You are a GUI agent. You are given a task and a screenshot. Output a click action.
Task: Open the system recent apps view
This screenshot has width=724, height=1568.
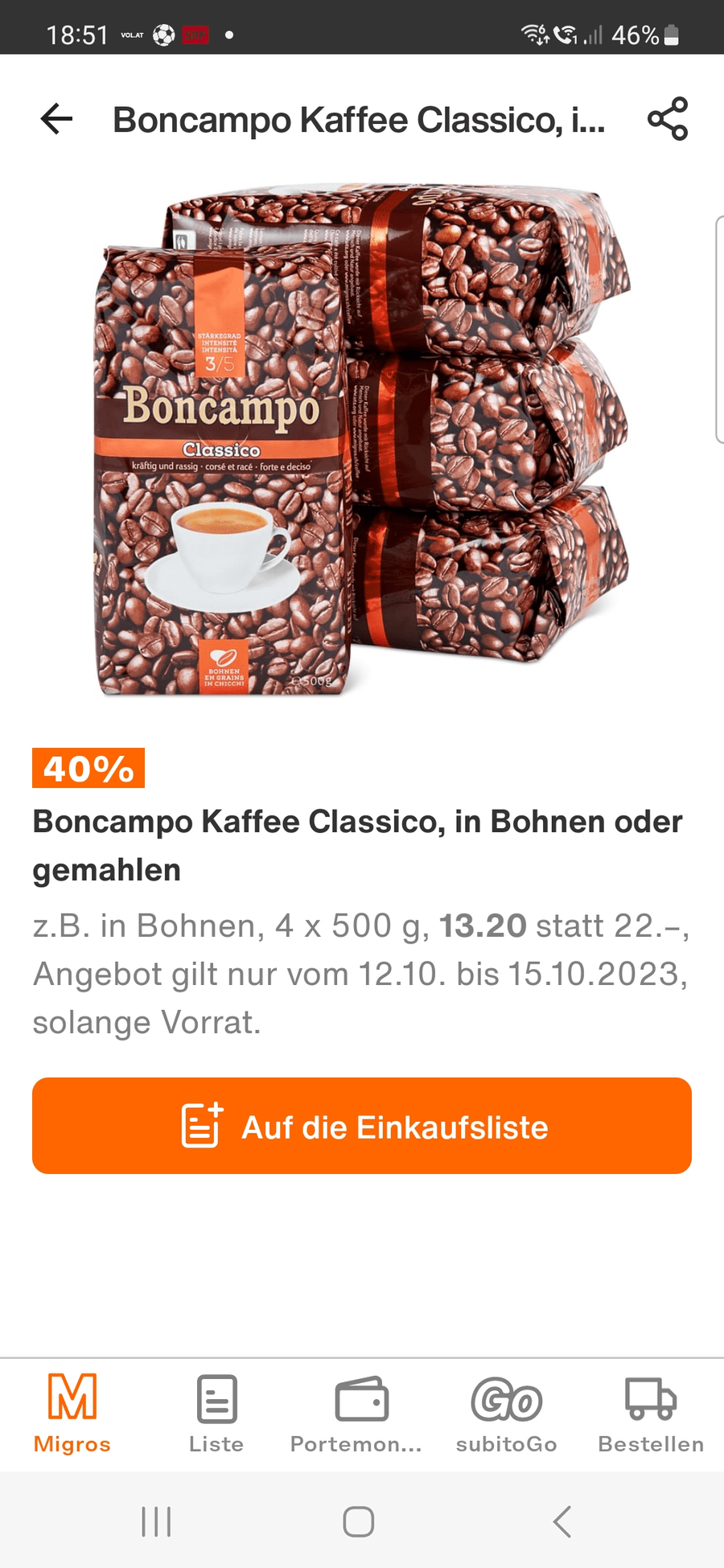[x=156, y=1521]
